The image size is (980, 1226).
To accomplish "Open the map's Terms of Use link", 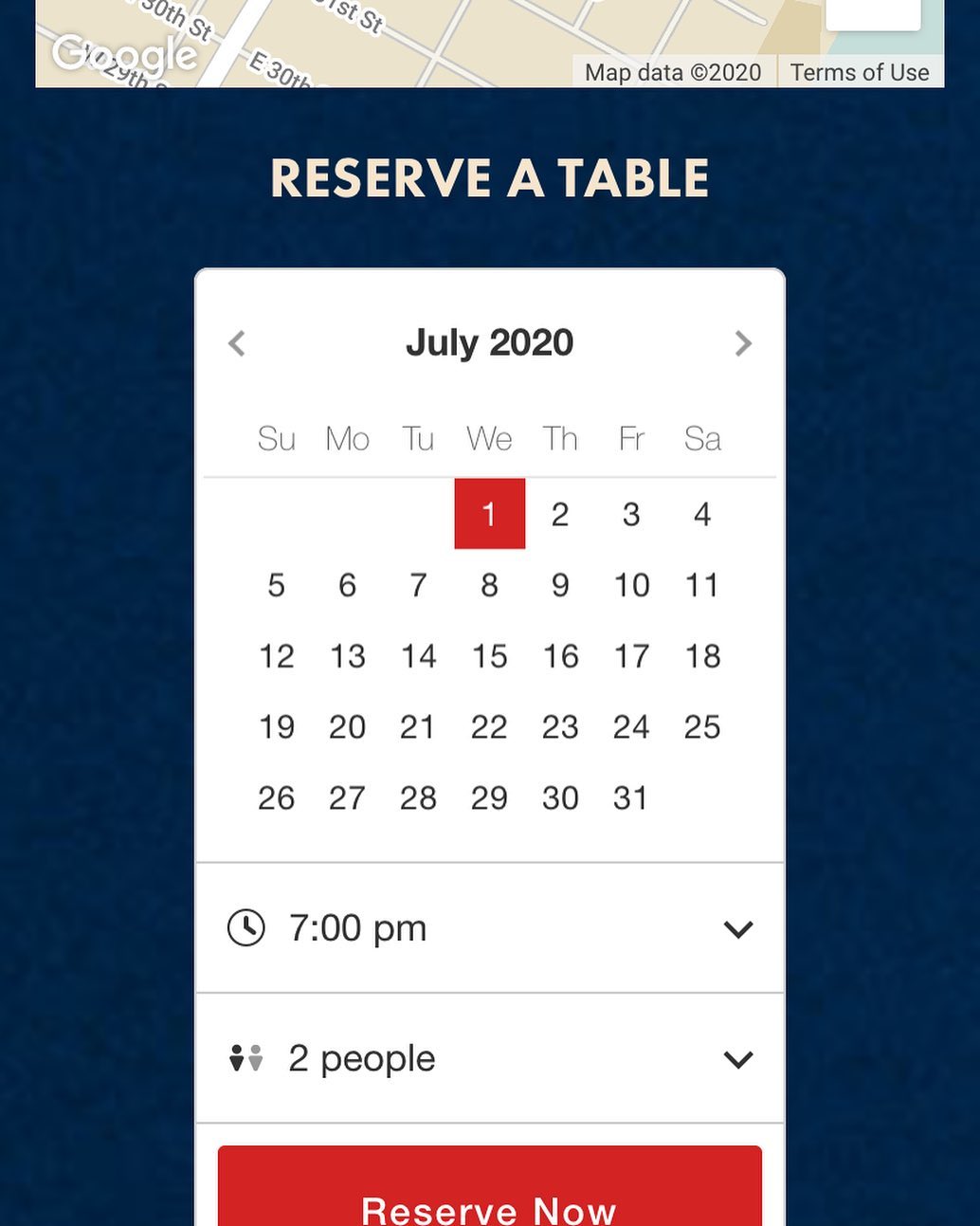I will [860, 73].
